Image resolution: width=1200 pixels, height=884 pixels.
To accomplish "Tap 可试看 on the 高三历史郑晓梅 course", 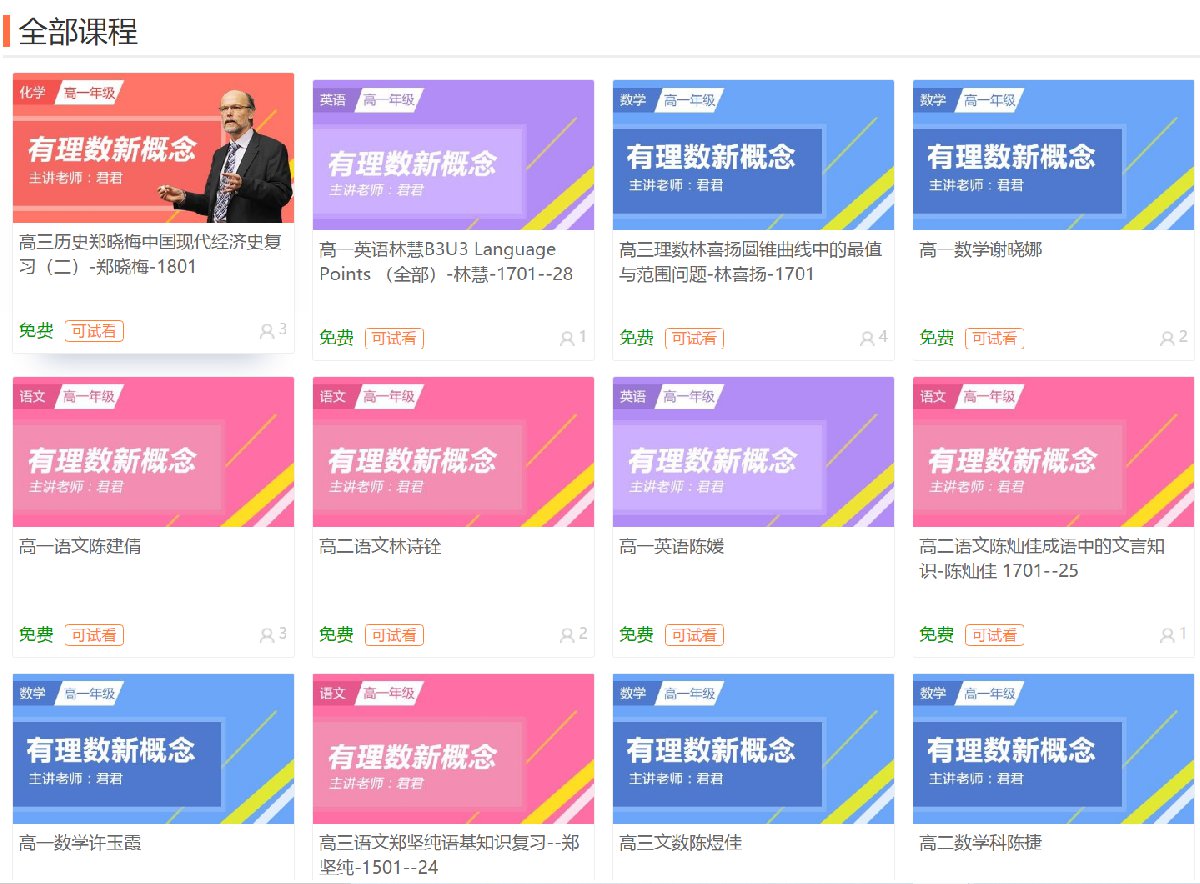I will tap(94, 331).
